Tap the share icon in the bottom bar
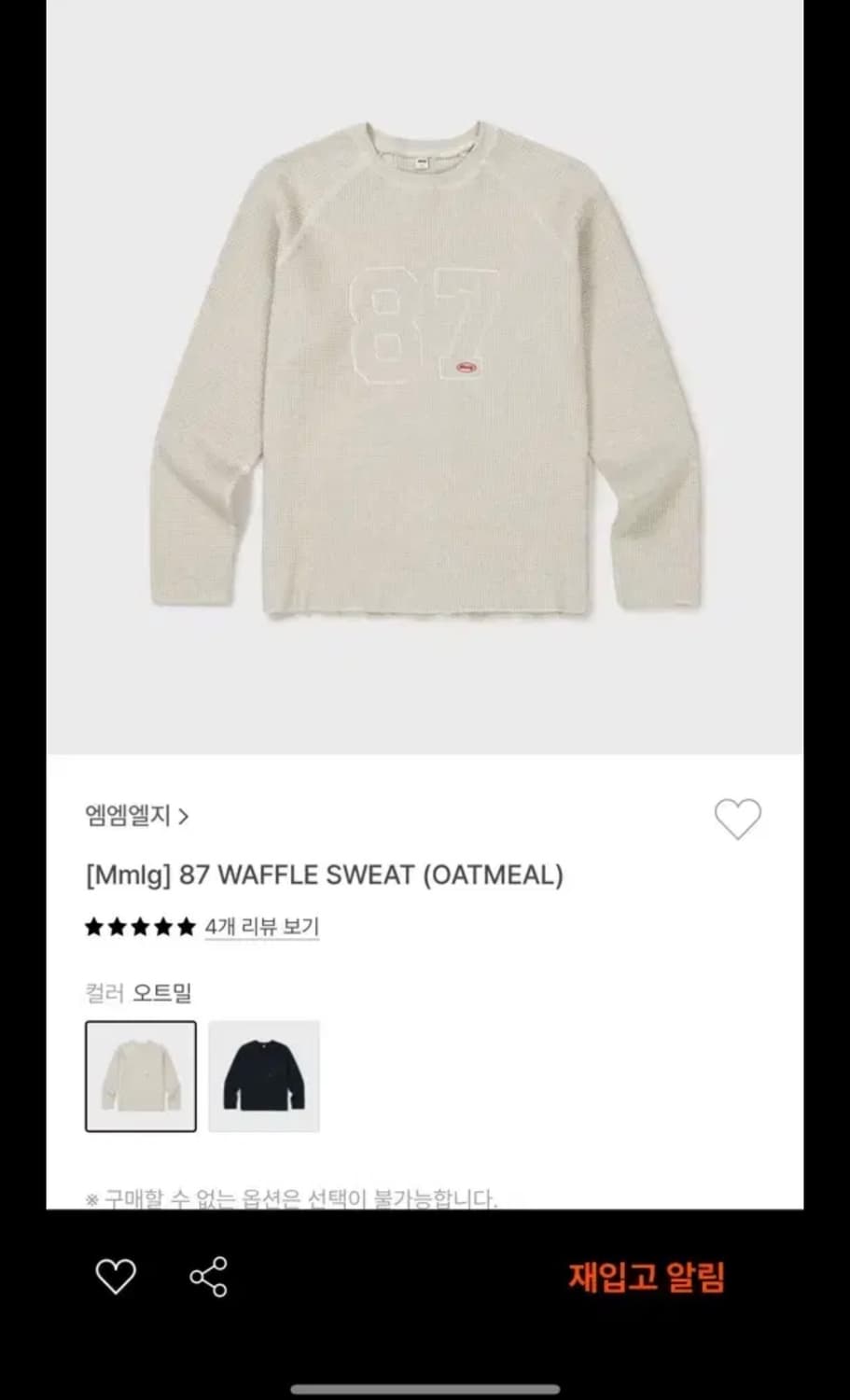Image resolution: width=850 pixels, height=1400 pixels. (x=207, y=1275)
